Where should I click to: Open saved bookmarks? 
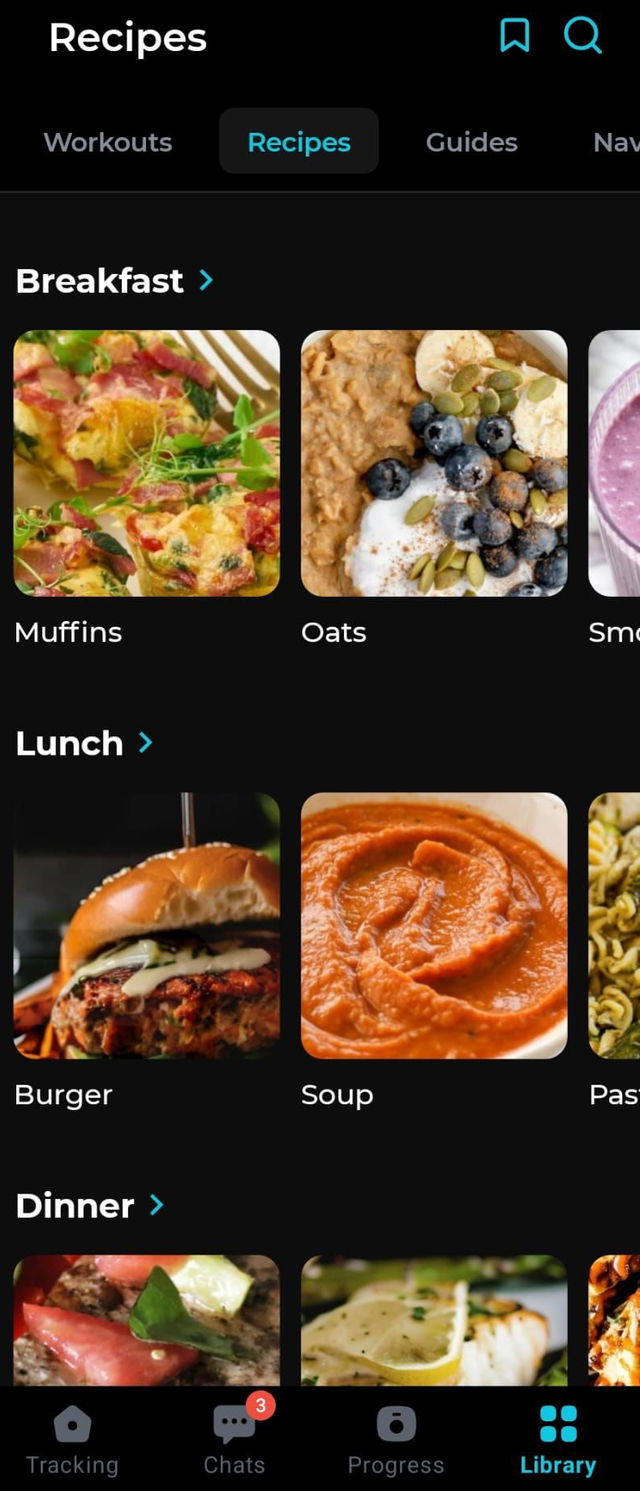tap(514, 36)
